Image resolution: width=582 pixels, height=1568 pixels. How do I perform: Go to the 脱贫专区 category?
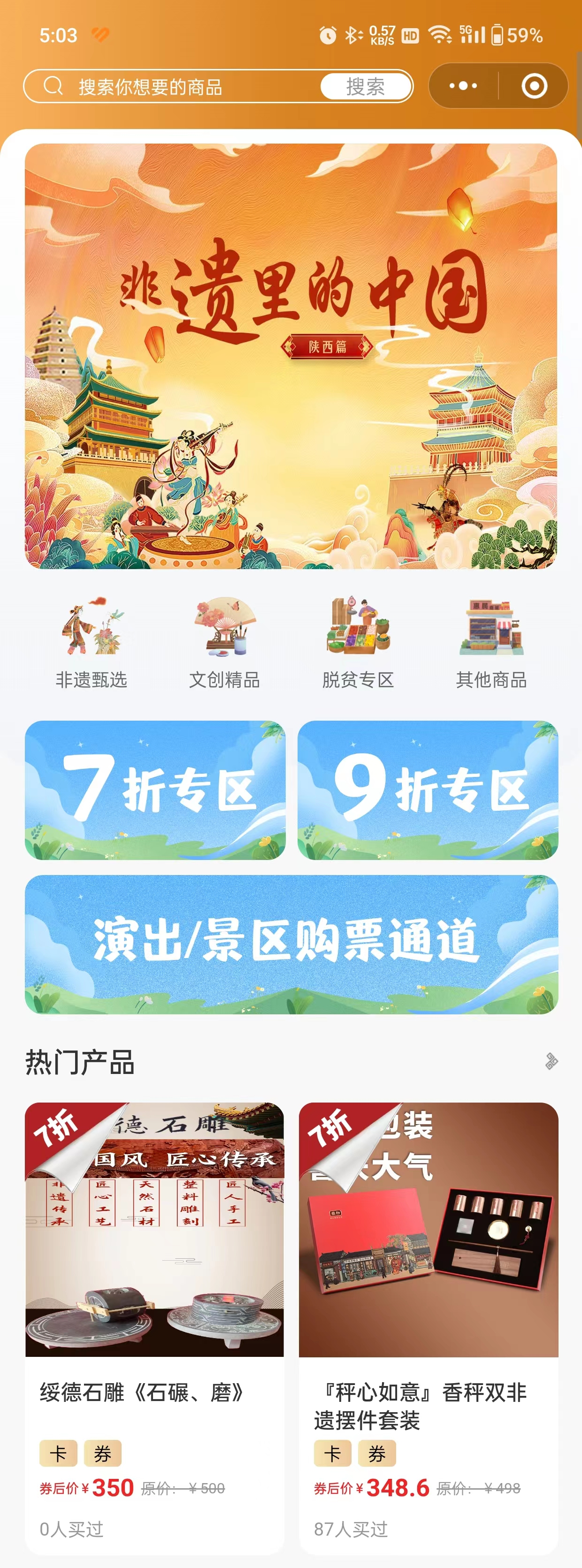click(358, 643)
